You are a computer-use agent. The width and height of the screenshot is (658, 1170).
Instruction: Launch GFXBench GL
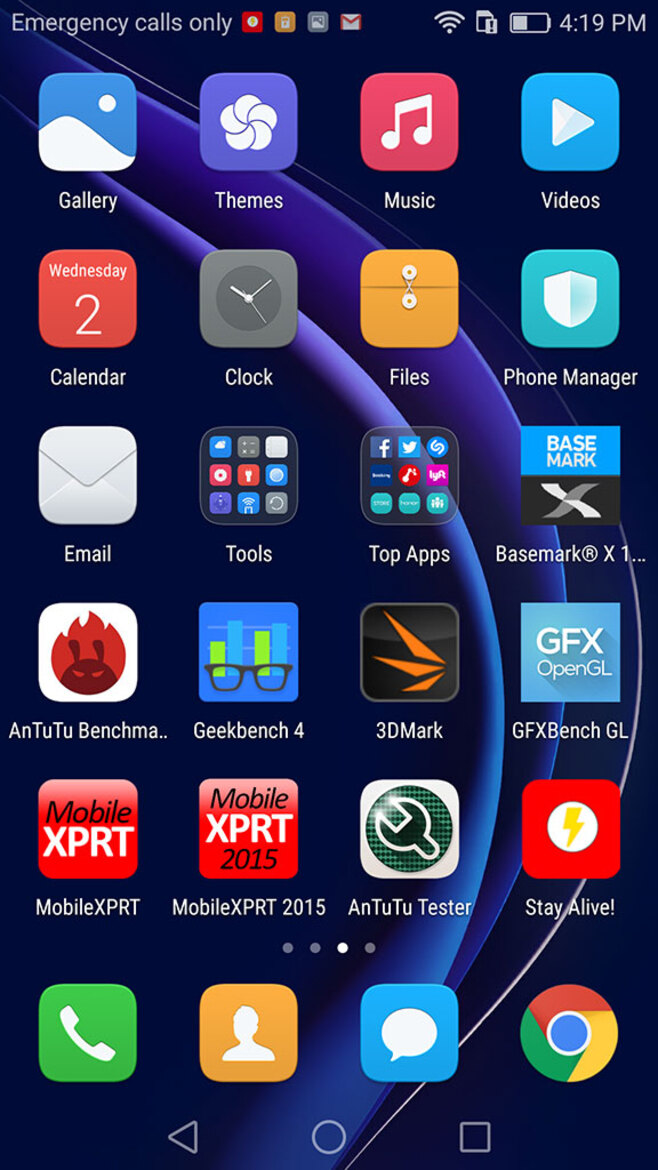tap(570, 652)
